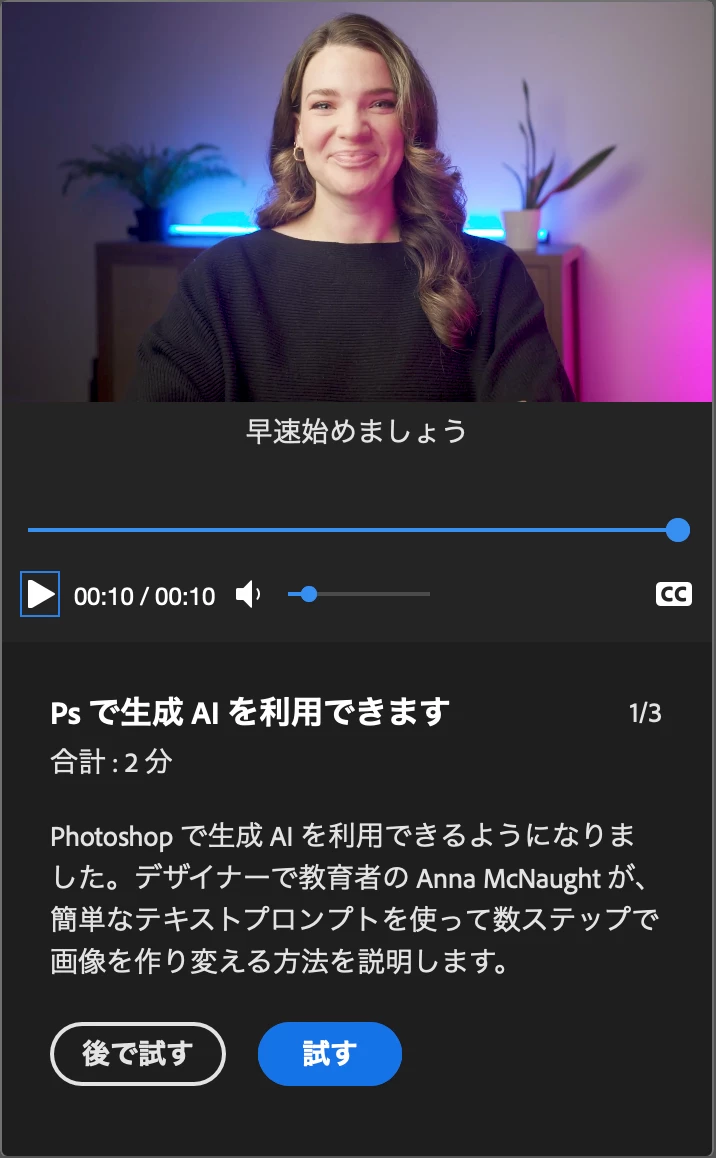Tap the video progress bar
The image size is (716, 1158).
pos(350,529)
